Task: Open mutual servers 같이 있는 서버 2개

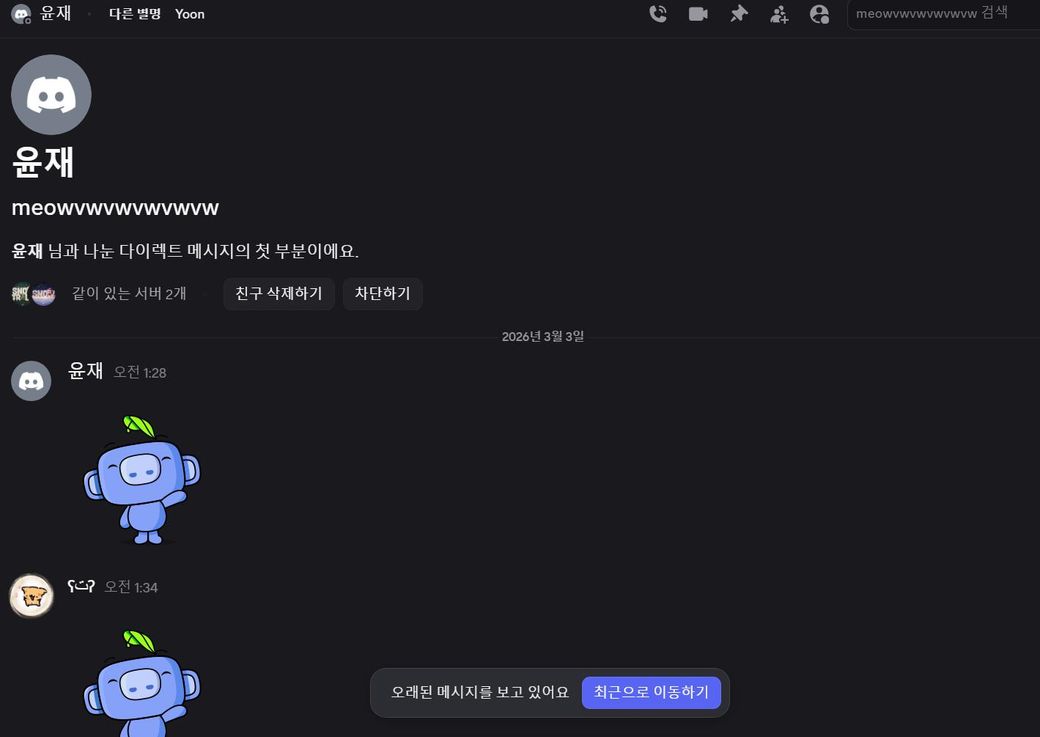Action: (x=128, y=294)
